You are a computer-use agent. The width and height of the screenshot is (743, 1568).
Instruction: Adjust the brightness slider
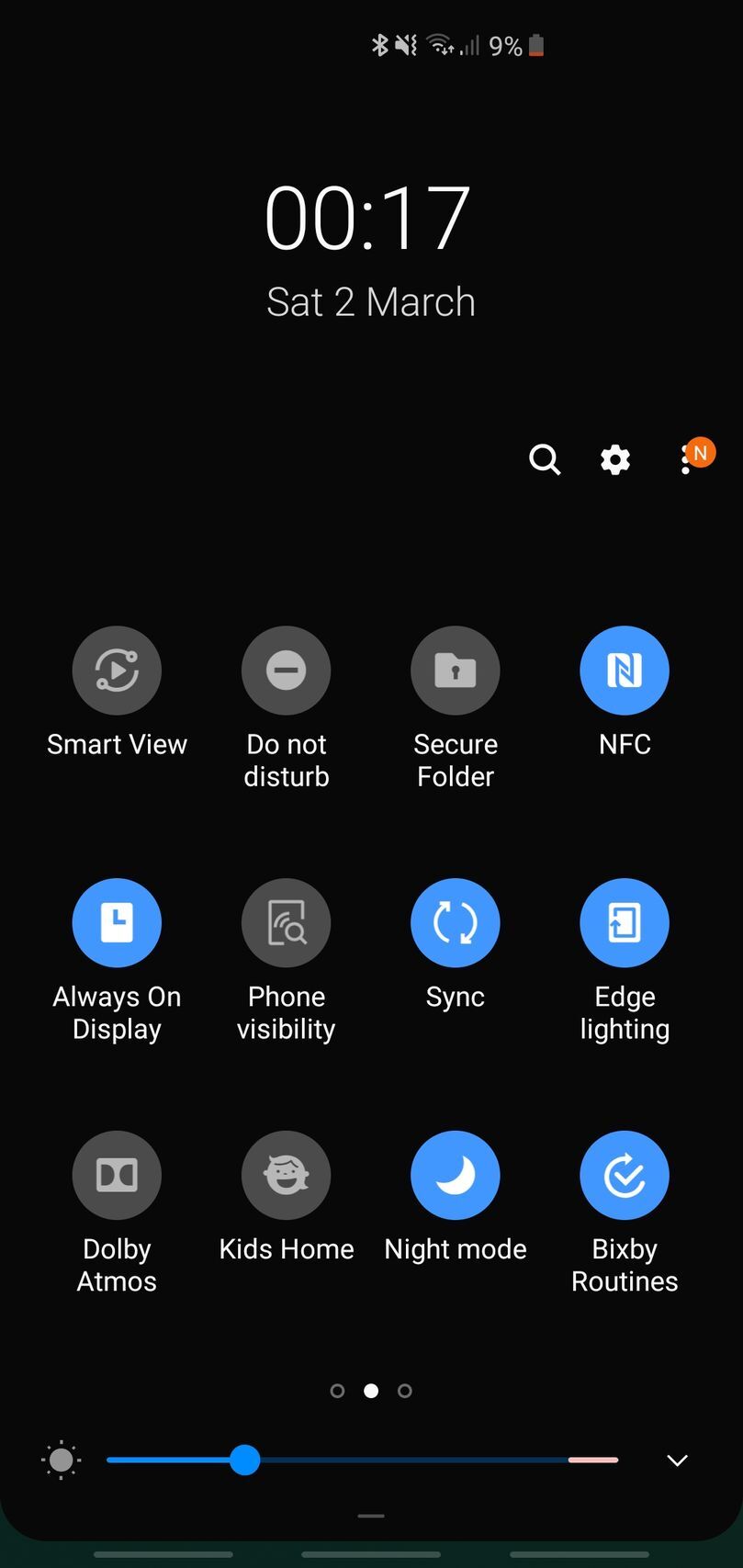245,1460
